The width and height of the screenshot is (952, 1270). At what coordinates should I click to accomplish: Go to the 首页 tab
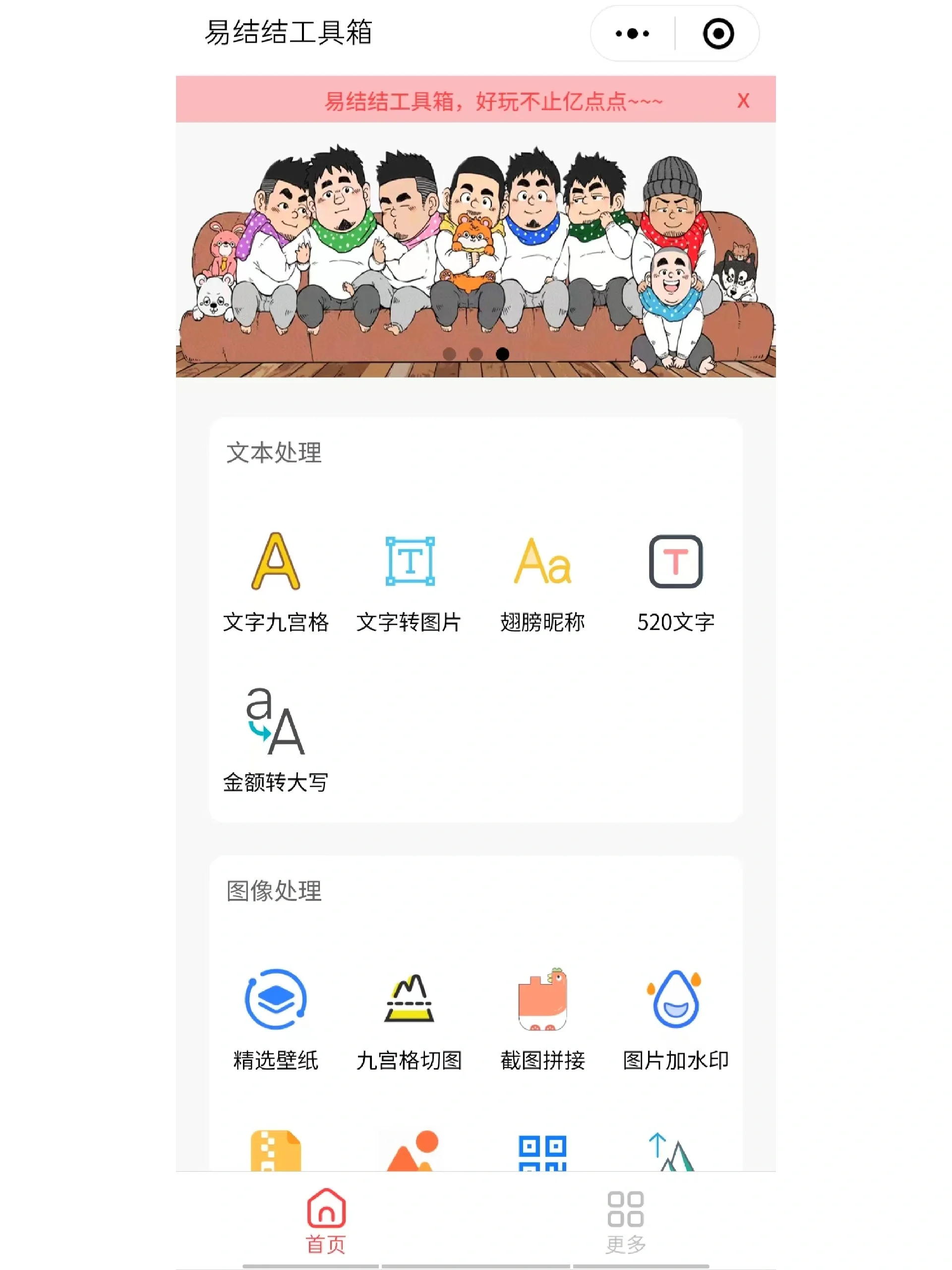[326, 1220]
